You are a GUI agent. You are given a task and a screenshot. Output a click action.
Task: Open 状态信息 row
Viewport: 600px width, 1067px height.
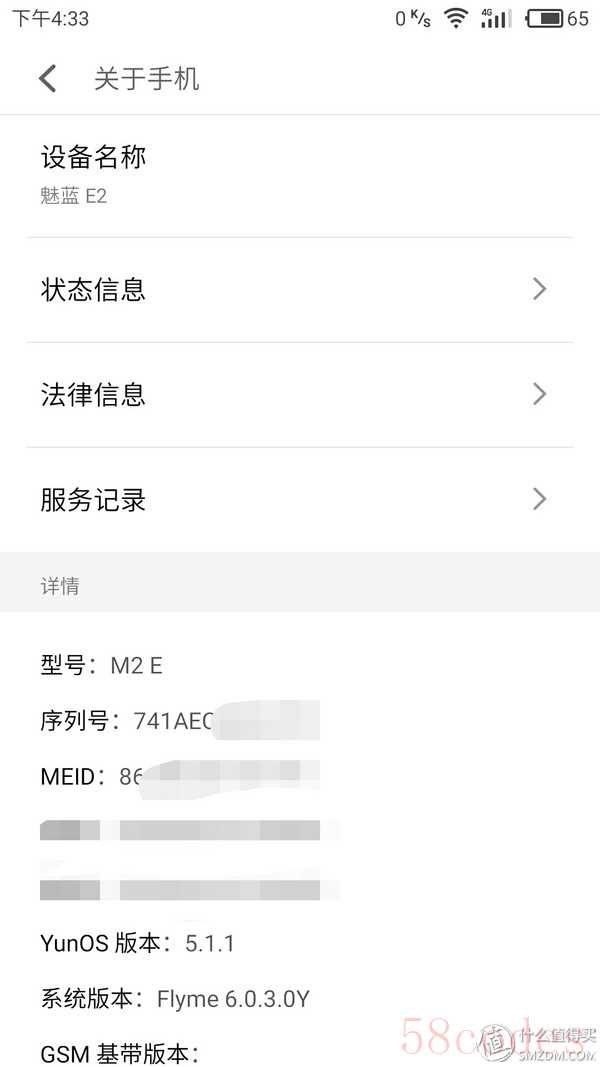pyautogui.click(x=299, y=290)
